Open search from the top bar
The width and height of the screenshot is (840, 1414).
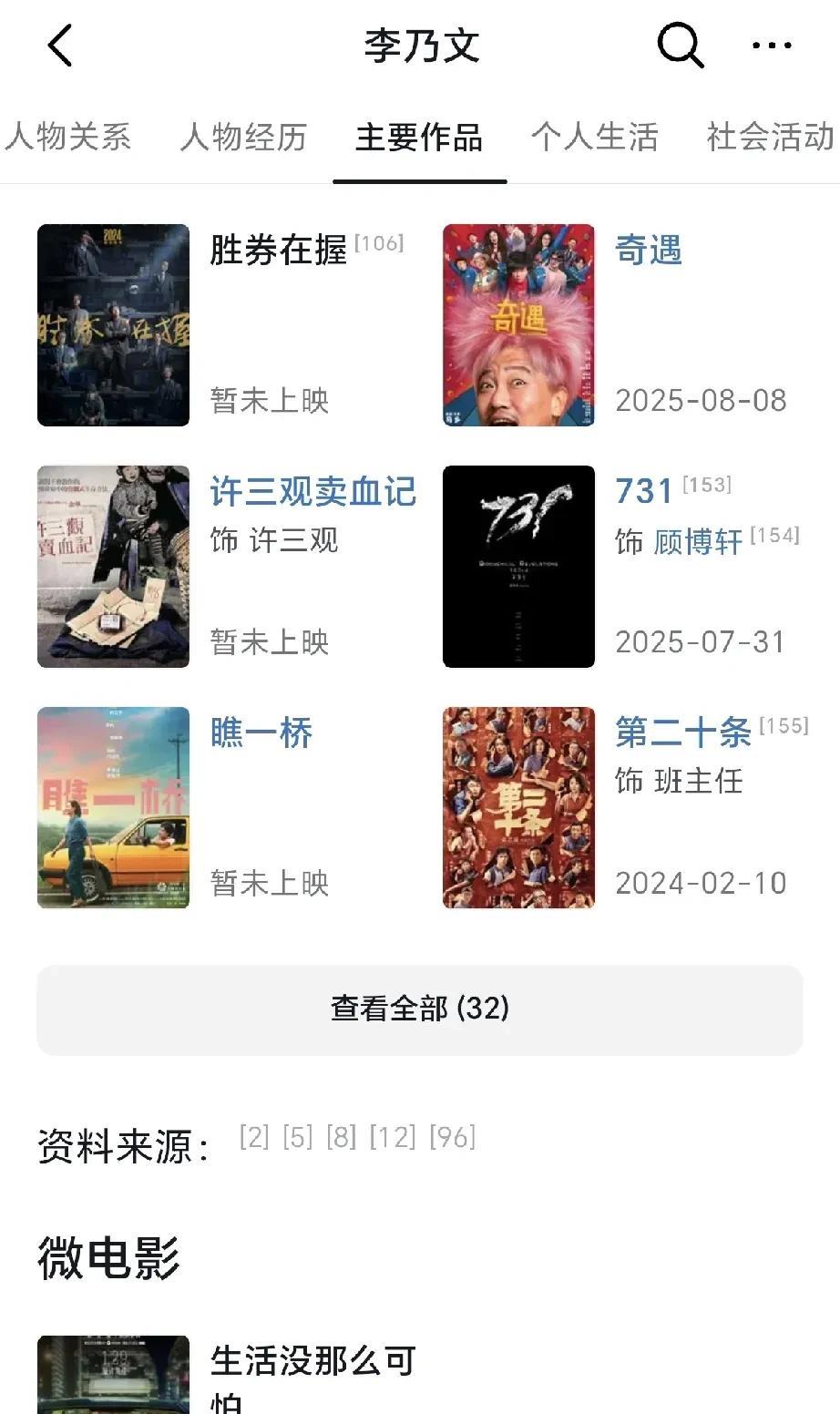tap(680, 45)
